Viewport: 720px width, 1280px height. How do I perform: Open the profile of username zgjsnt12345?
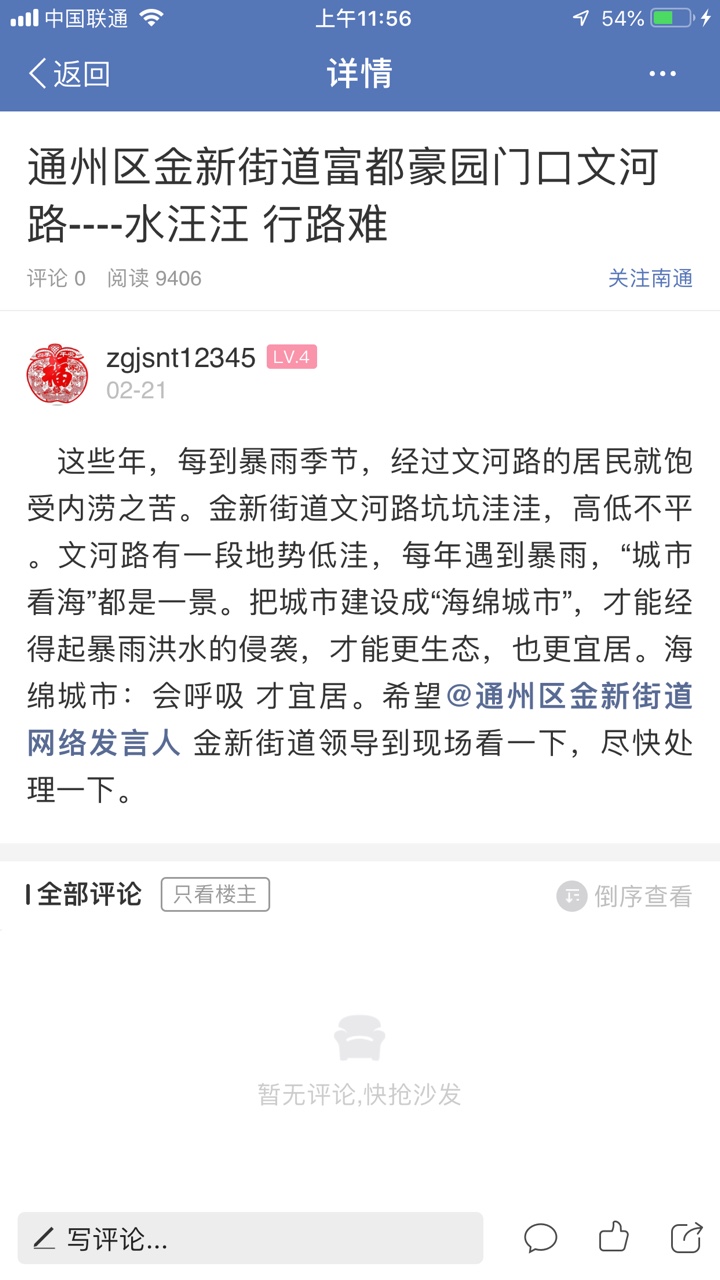click(181, 358)
